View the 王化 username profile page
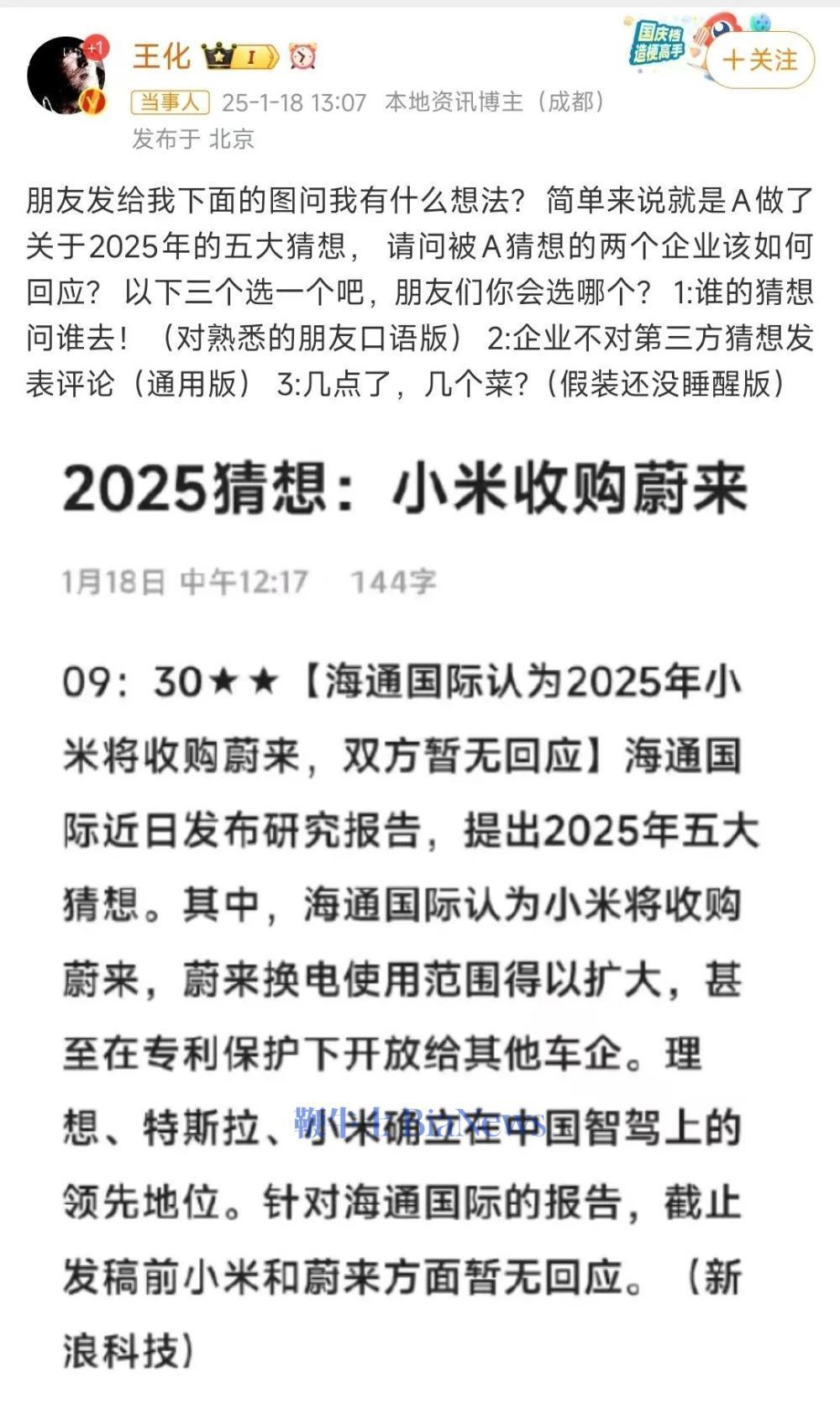Screen dimensions: 840x1404 (x=161, y=56)
